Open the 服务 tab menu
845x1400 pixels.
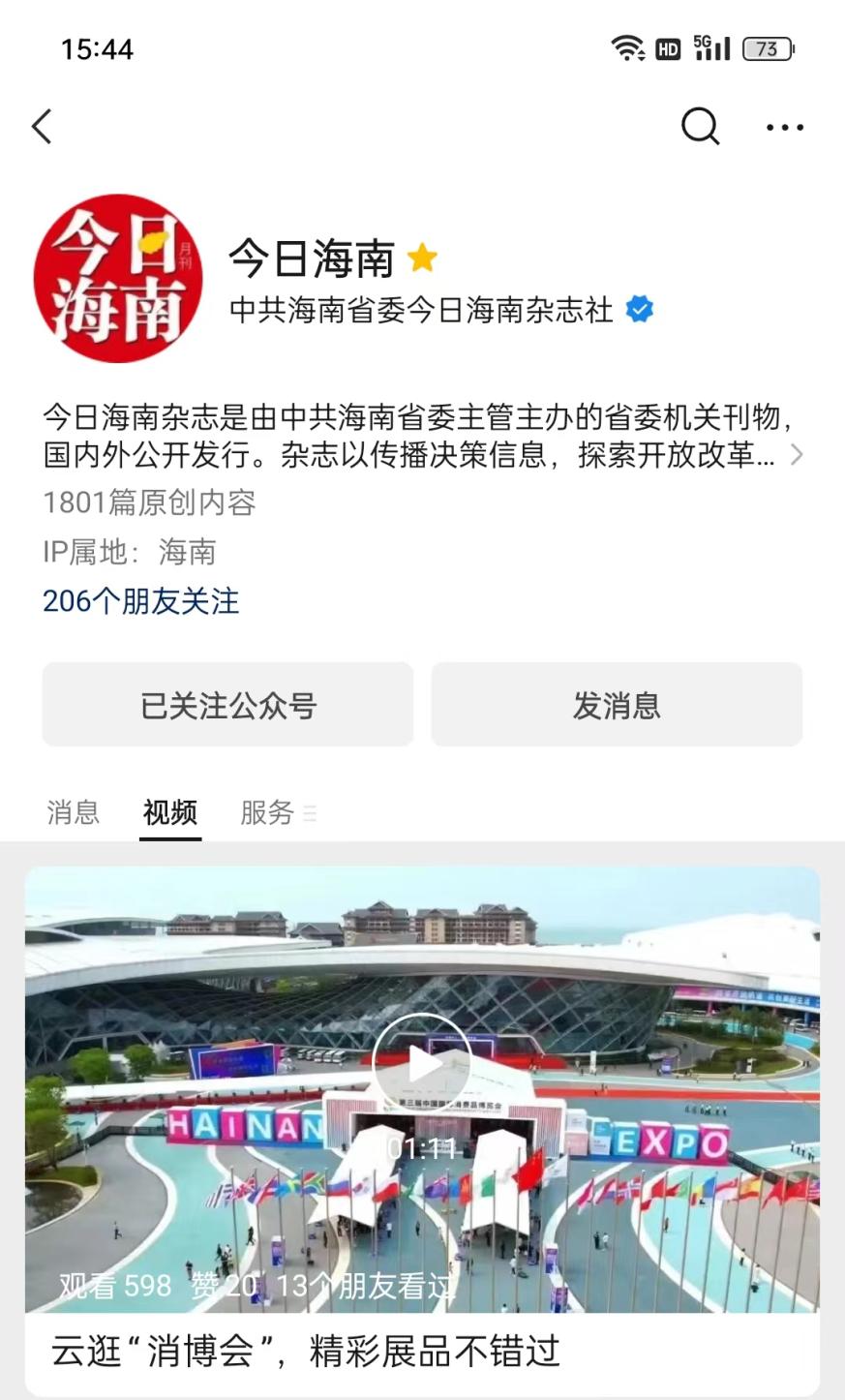point(277,812)
